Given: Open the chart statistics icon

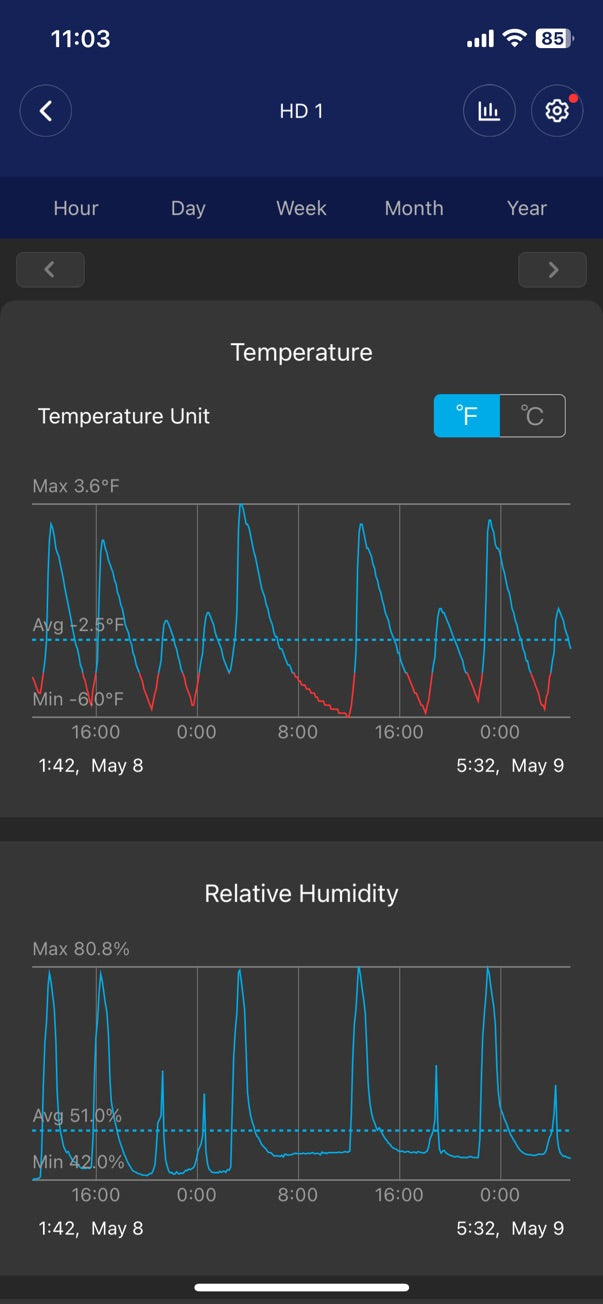Looking at the screenshot, I should pos(489,111).
